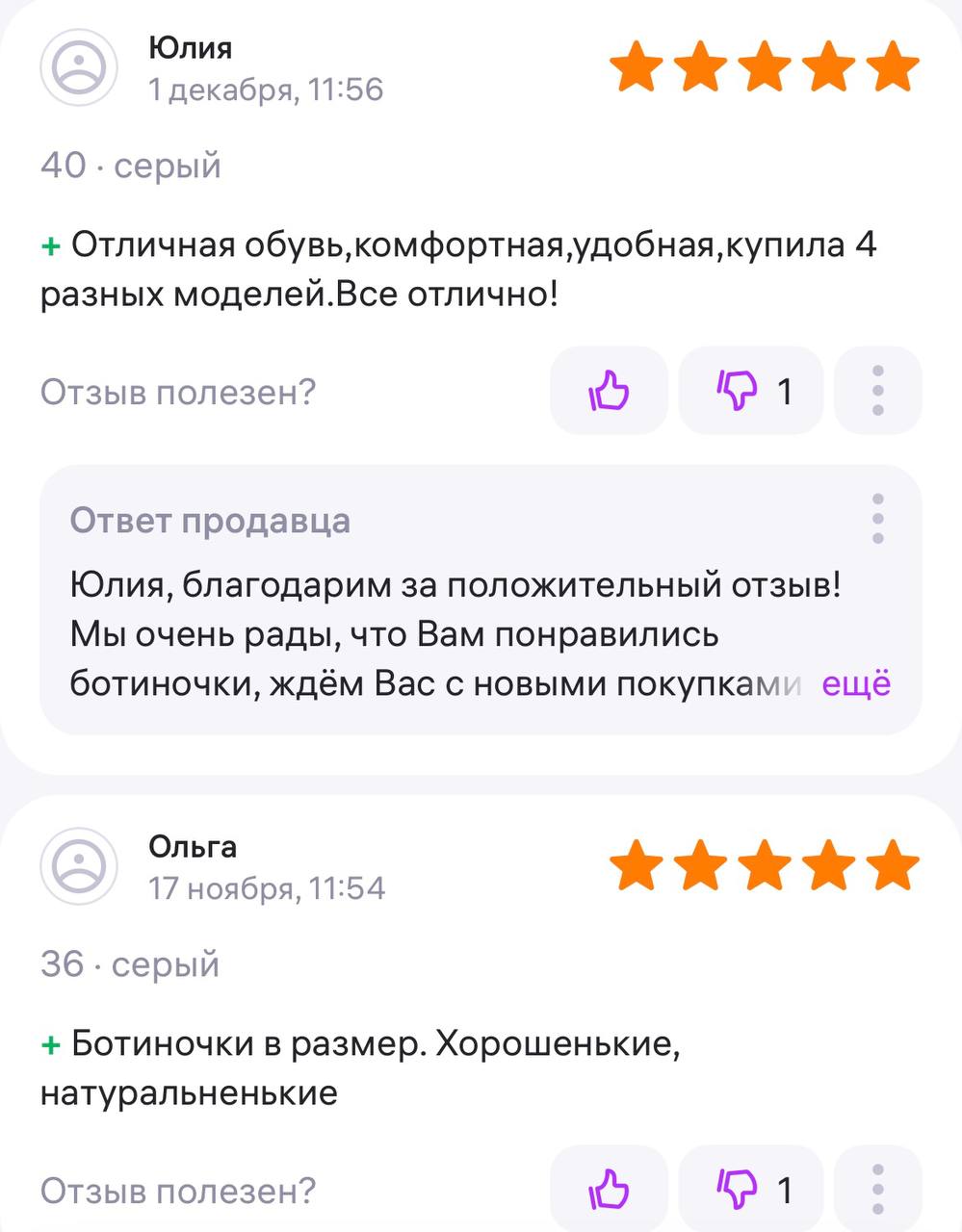This screenshot has width=962, height=1232.
Task: Open the overflow menu on Ольга's review
Action: pos(877,1190)
